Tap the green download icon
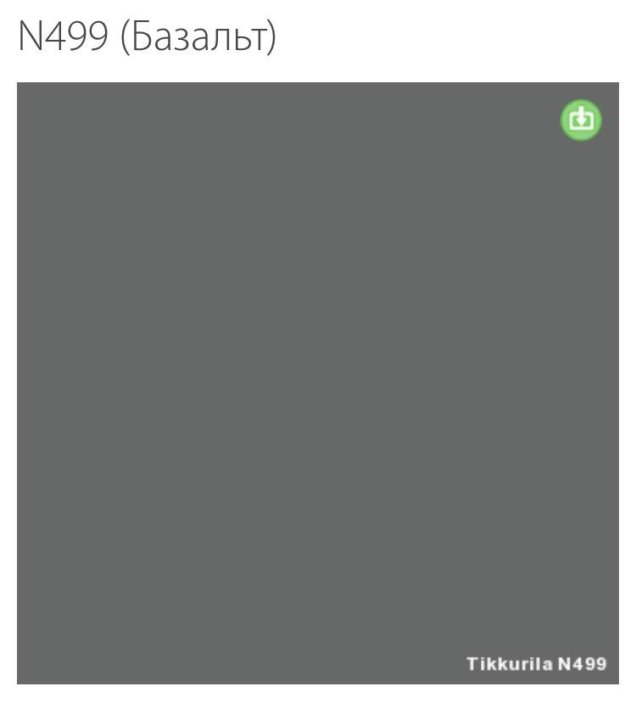The width and height of the screenshot is (636, 720). point(581,121)
